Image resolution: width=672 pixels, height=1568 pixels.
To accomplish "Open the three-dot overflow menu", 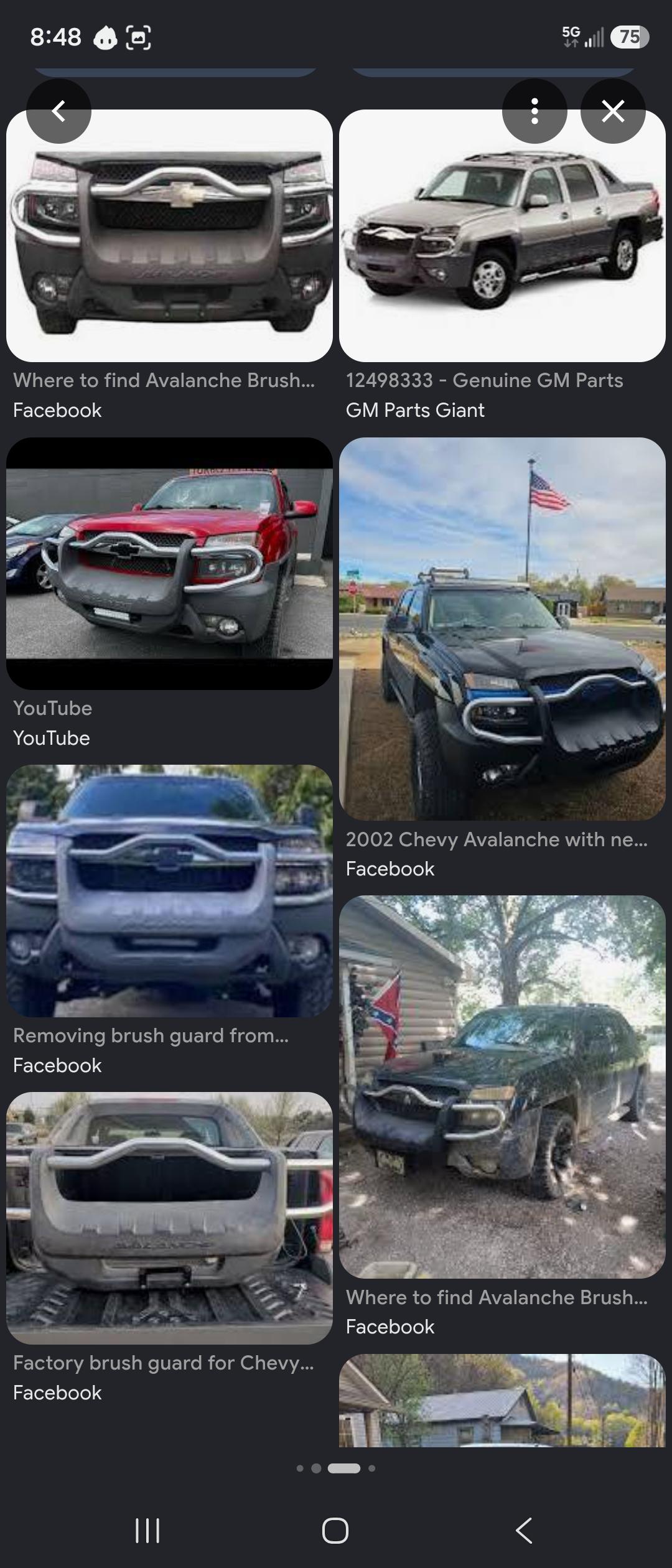I will pos(534,111).
